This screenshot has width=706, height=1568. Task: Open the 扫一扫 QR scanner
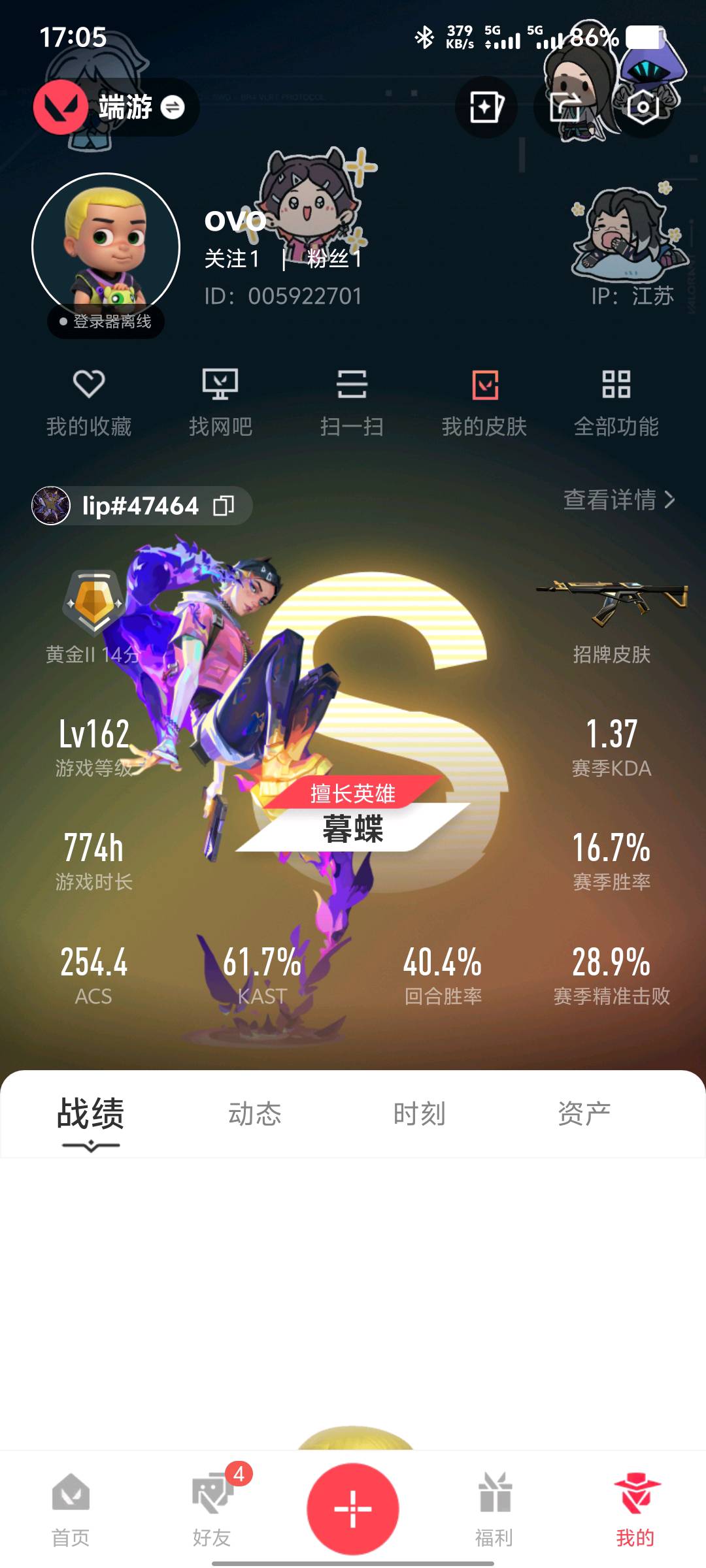[352, 402]
